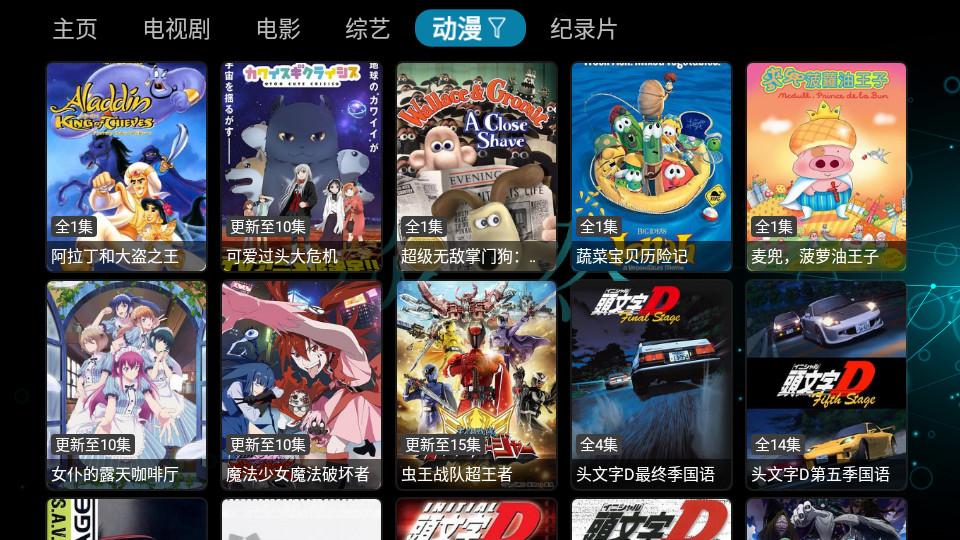Image resolution: width=960 pixels, height=540 pixels.
Task: Open 女仆的露天咖啡厅 anime
Action: click(127, 384)
